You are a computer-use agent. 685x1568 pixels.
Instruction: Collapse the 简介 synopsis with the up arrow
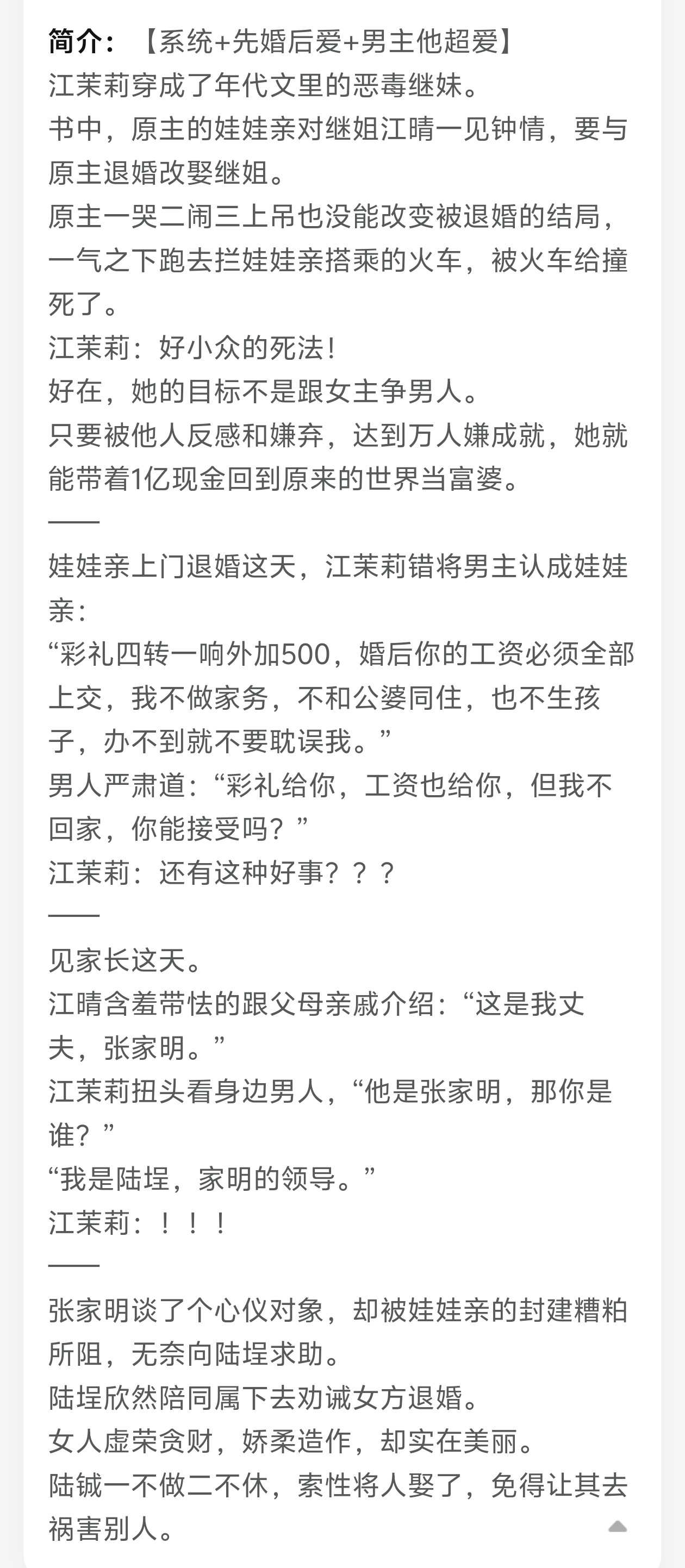618,1526
